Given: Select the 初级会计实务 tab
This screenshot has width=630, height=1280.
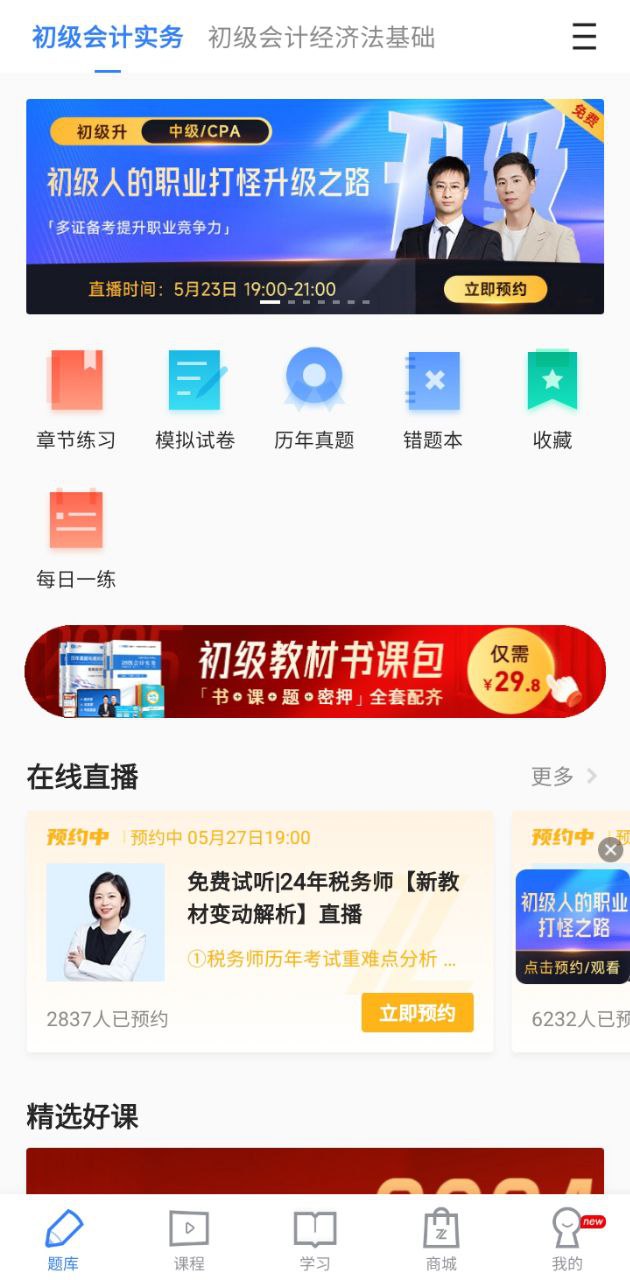Looking at the screenshot, I should point(107,38).
